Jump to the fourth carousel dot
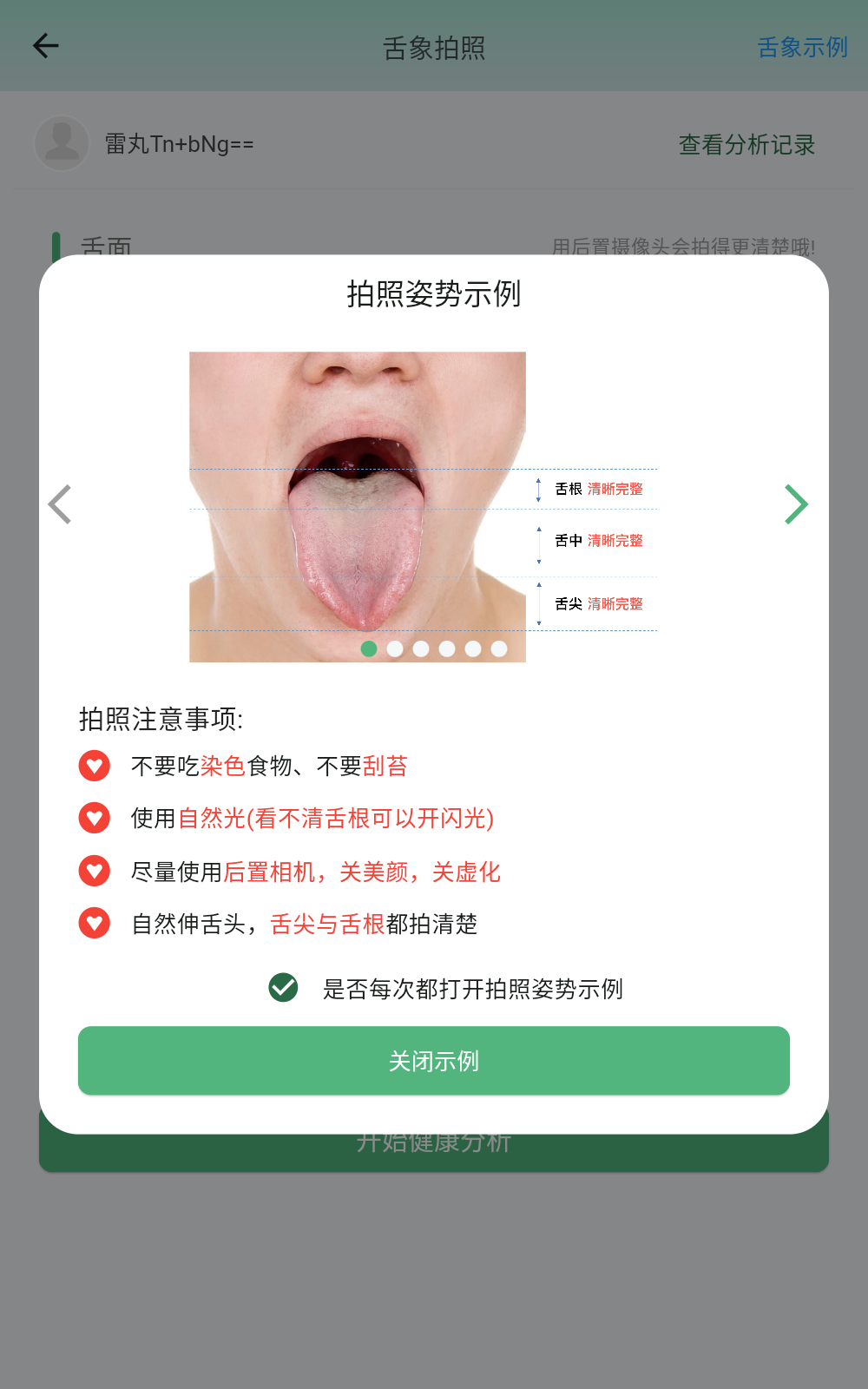Viewport: 868px width, 1389px height. pos(447,648)
